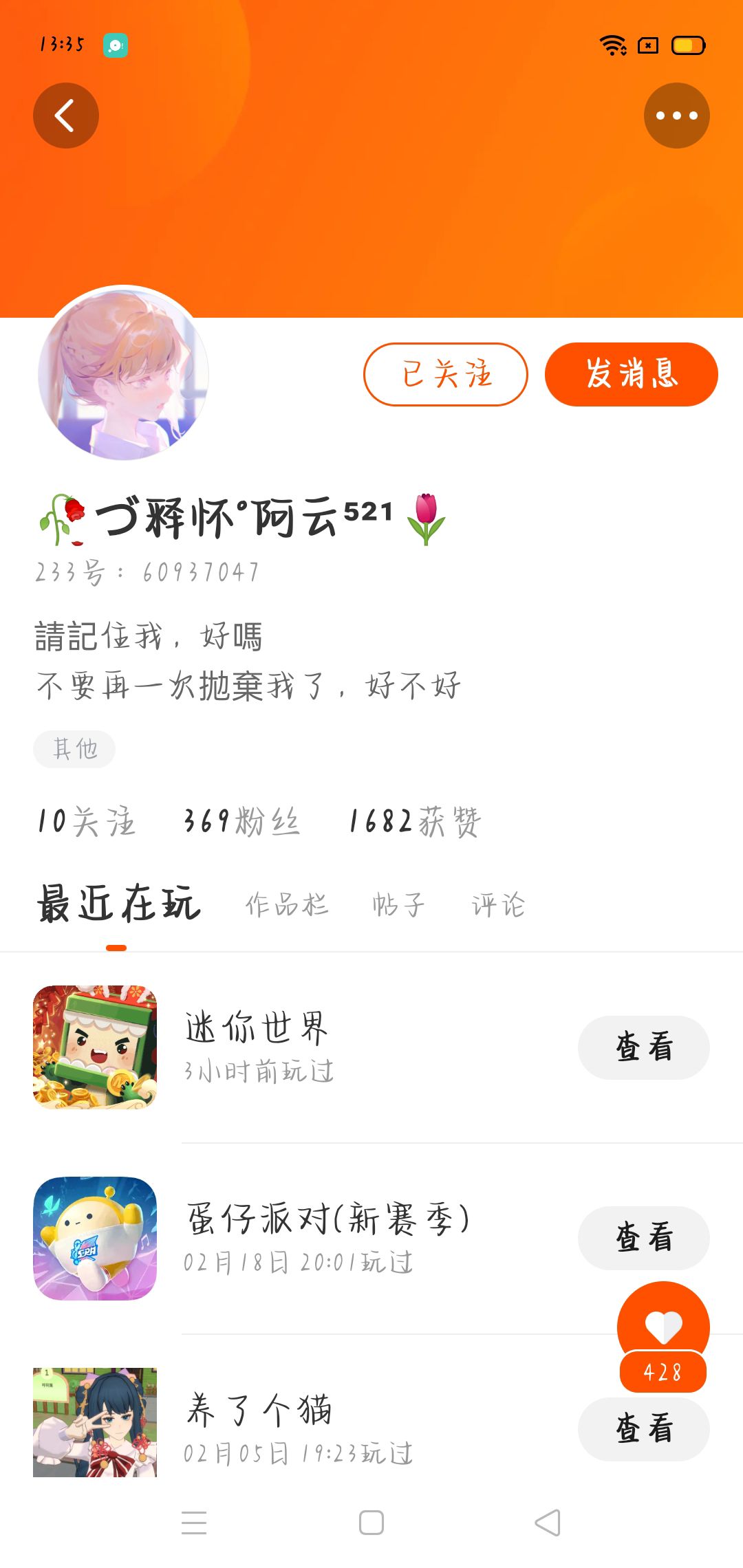Send a message via 发消息
Screen dimensions: 743x1568
coord(631,374)
